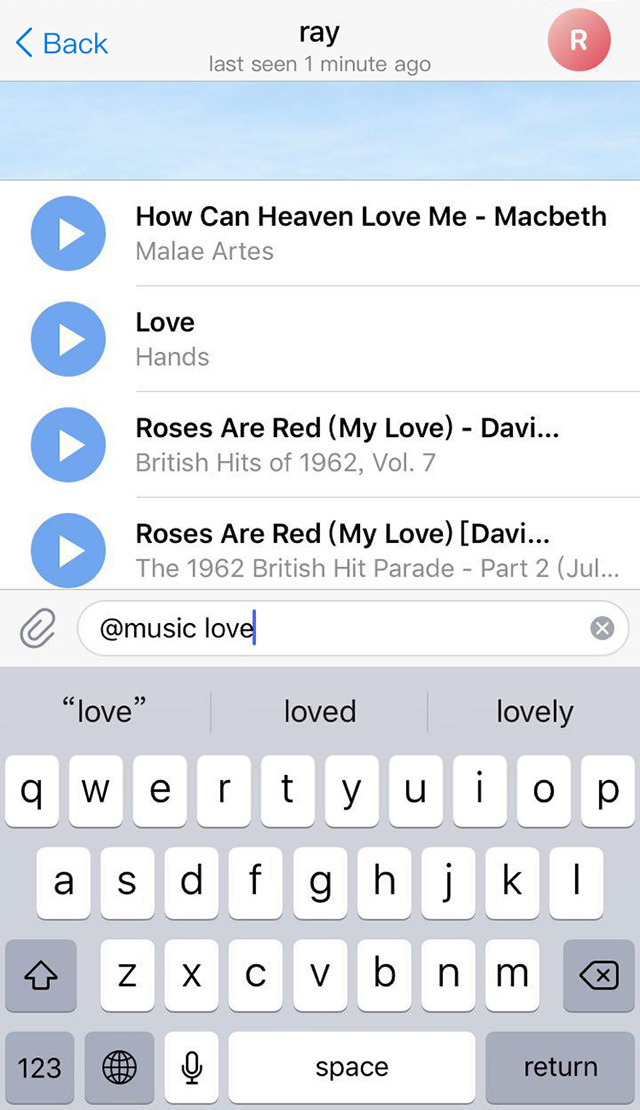Hit the return key
The width and height of the screenshot is (640, 1110).
[560, 1067]
